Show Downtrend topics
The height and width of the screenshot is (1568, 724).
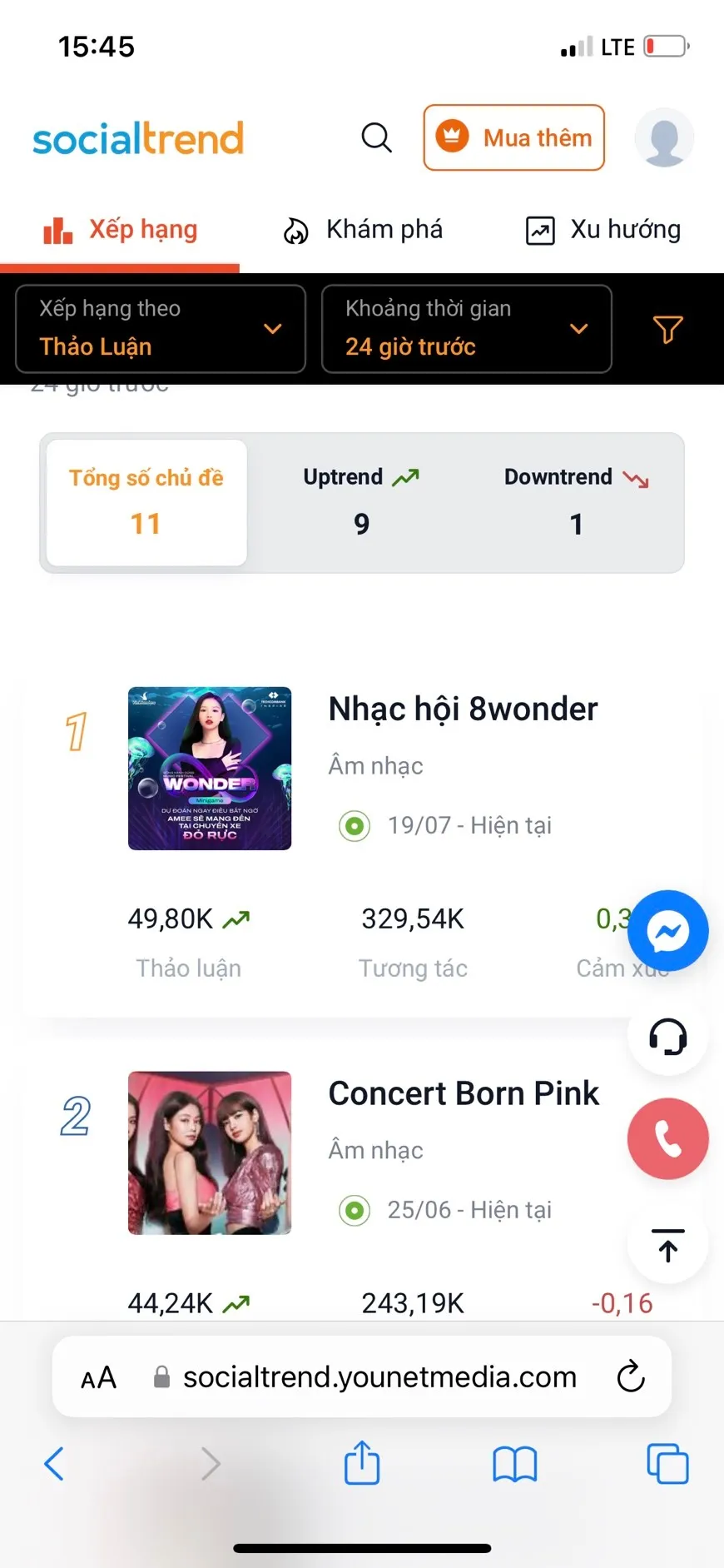576,502
